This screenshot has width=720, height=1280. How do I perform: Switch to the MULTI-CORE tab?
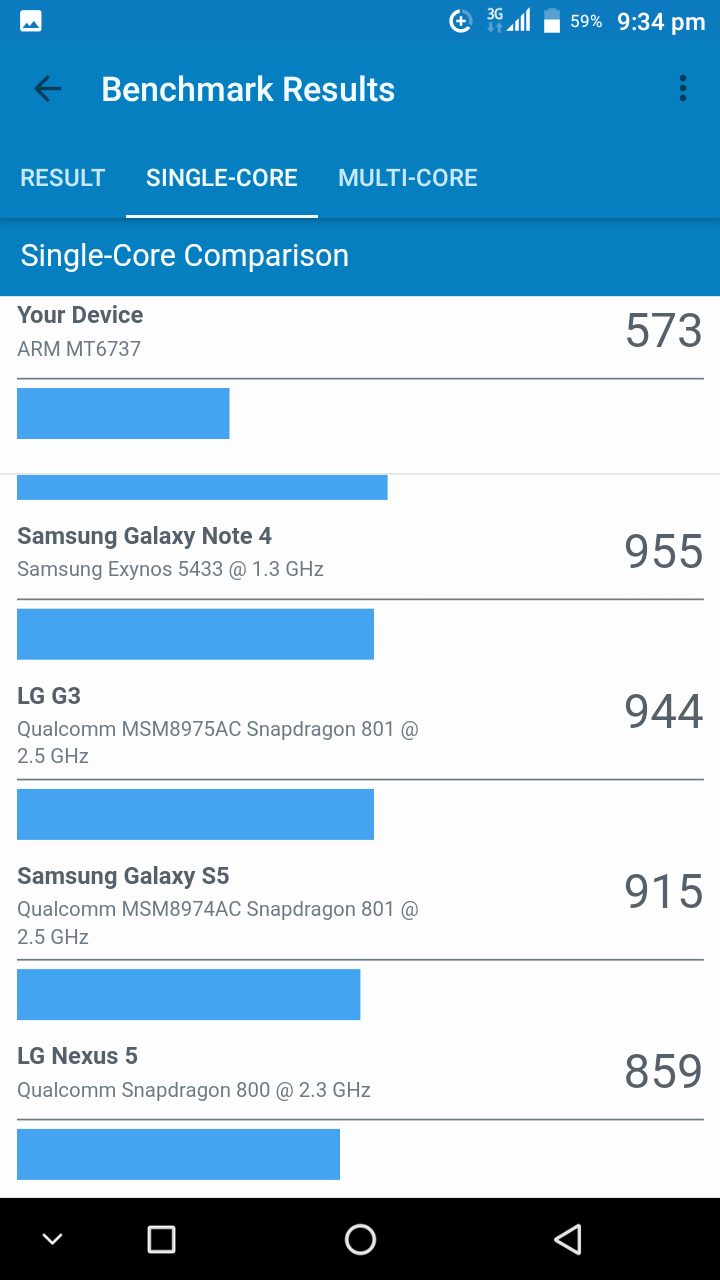click(x=408, y=178)
